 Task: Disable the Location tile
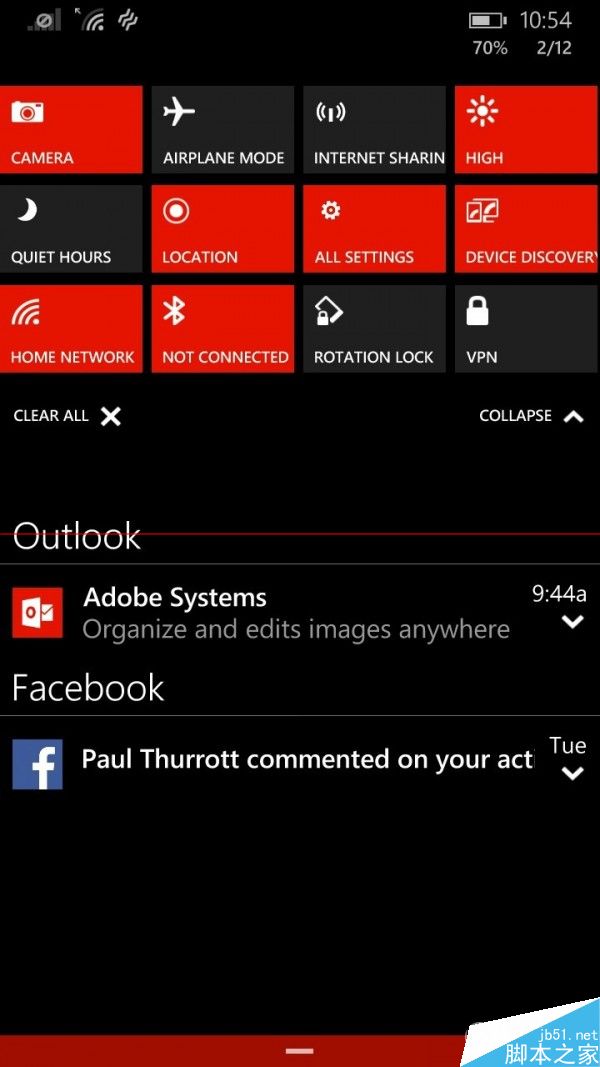223,229
